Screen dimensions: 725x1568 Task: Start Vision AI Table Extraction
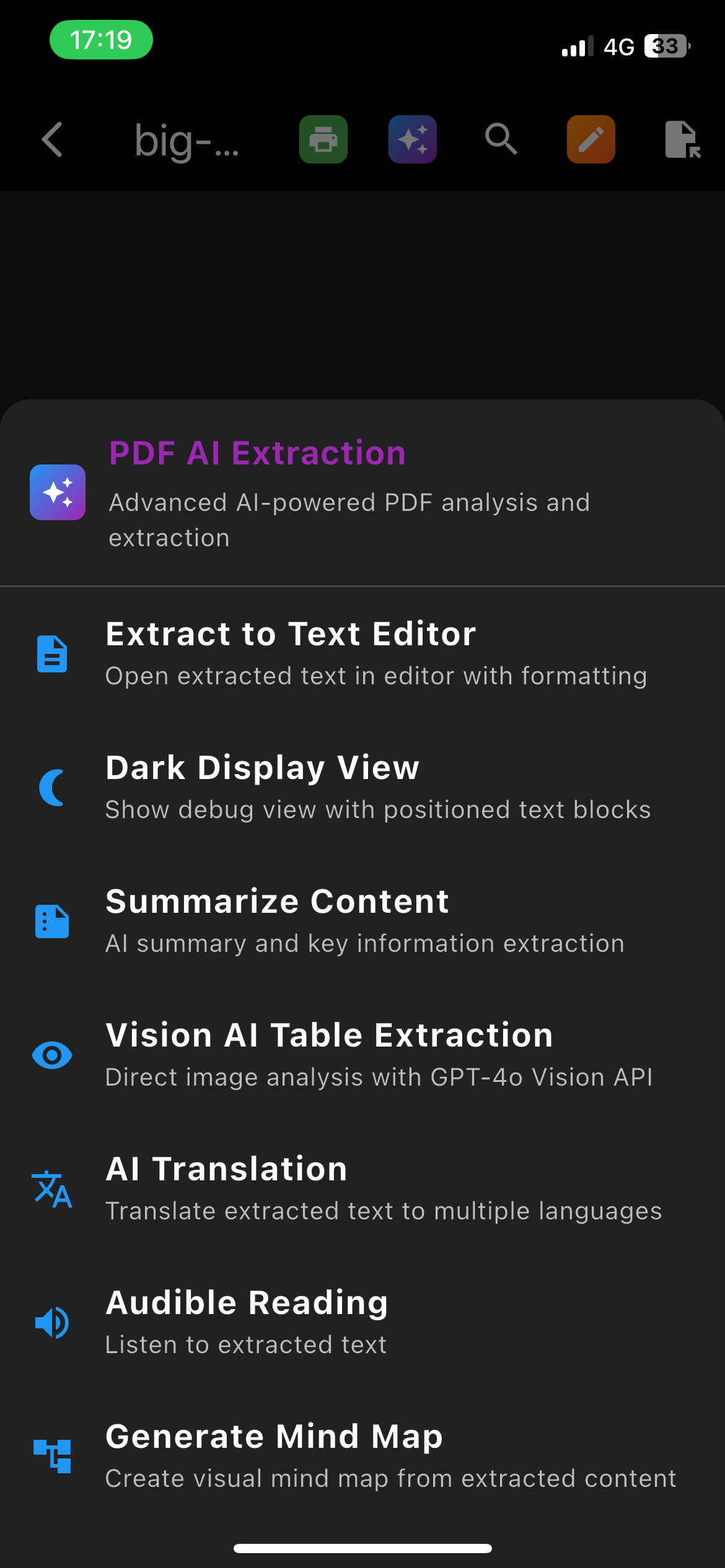click(x=362, y=1055)
